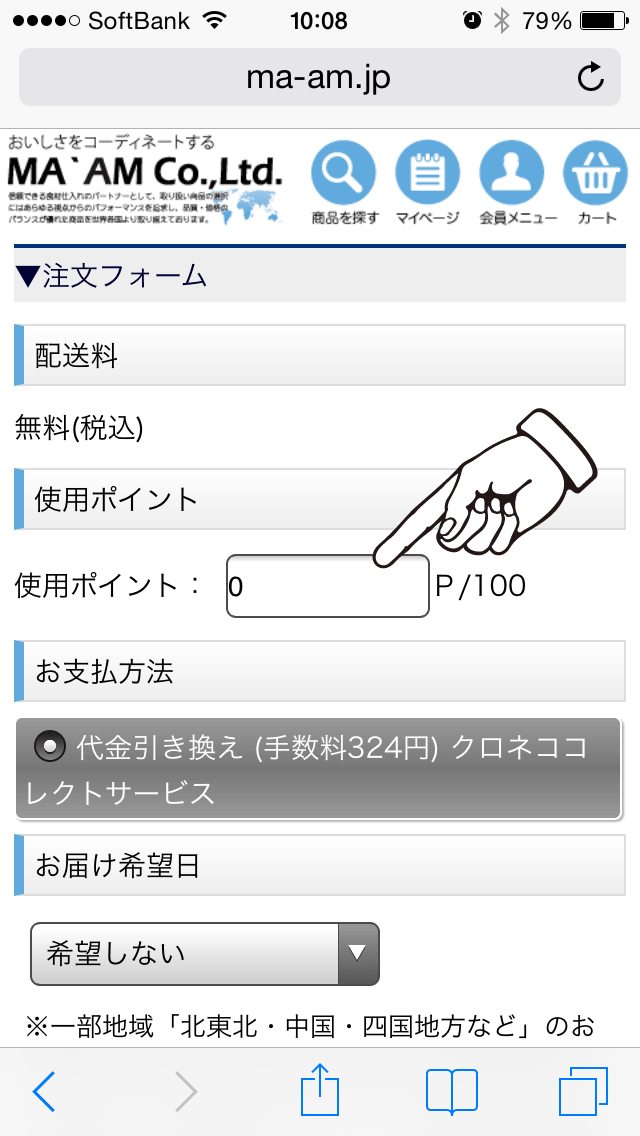Tap the MA'AM Co.,Ltd. site logo
Screen dimensions: 640x1136
[x=145, y=180]
